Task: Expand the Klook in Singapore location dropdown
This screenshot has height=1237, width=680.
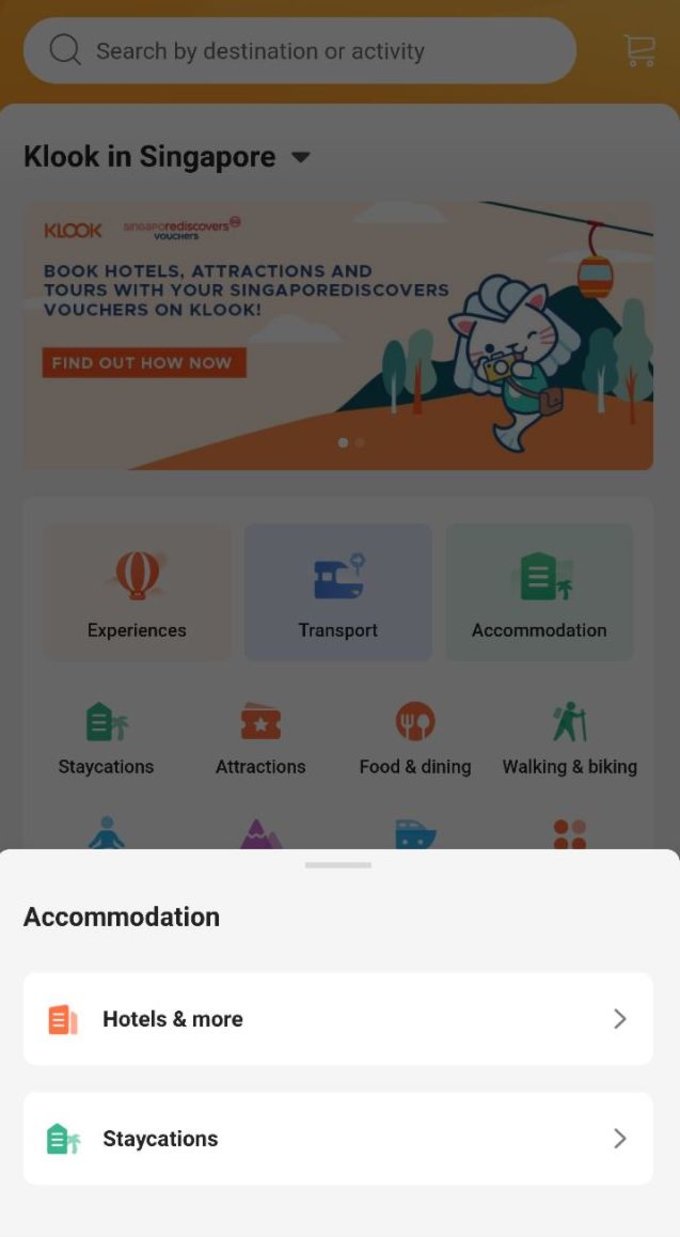Action: [x=300, y=157]
